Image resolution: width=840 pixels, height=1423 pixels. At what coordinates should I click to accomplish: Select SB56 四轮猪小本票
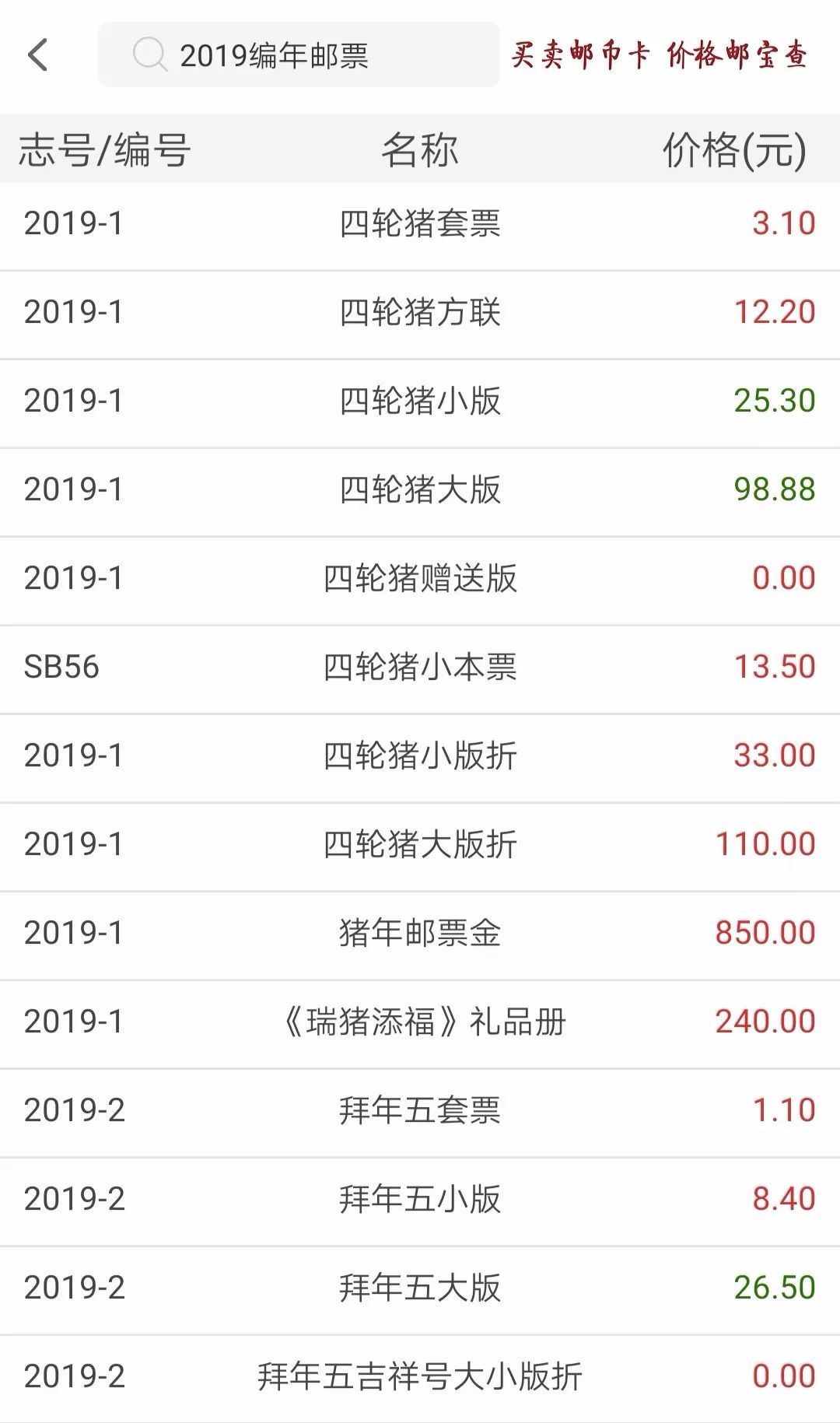(420, 669)
